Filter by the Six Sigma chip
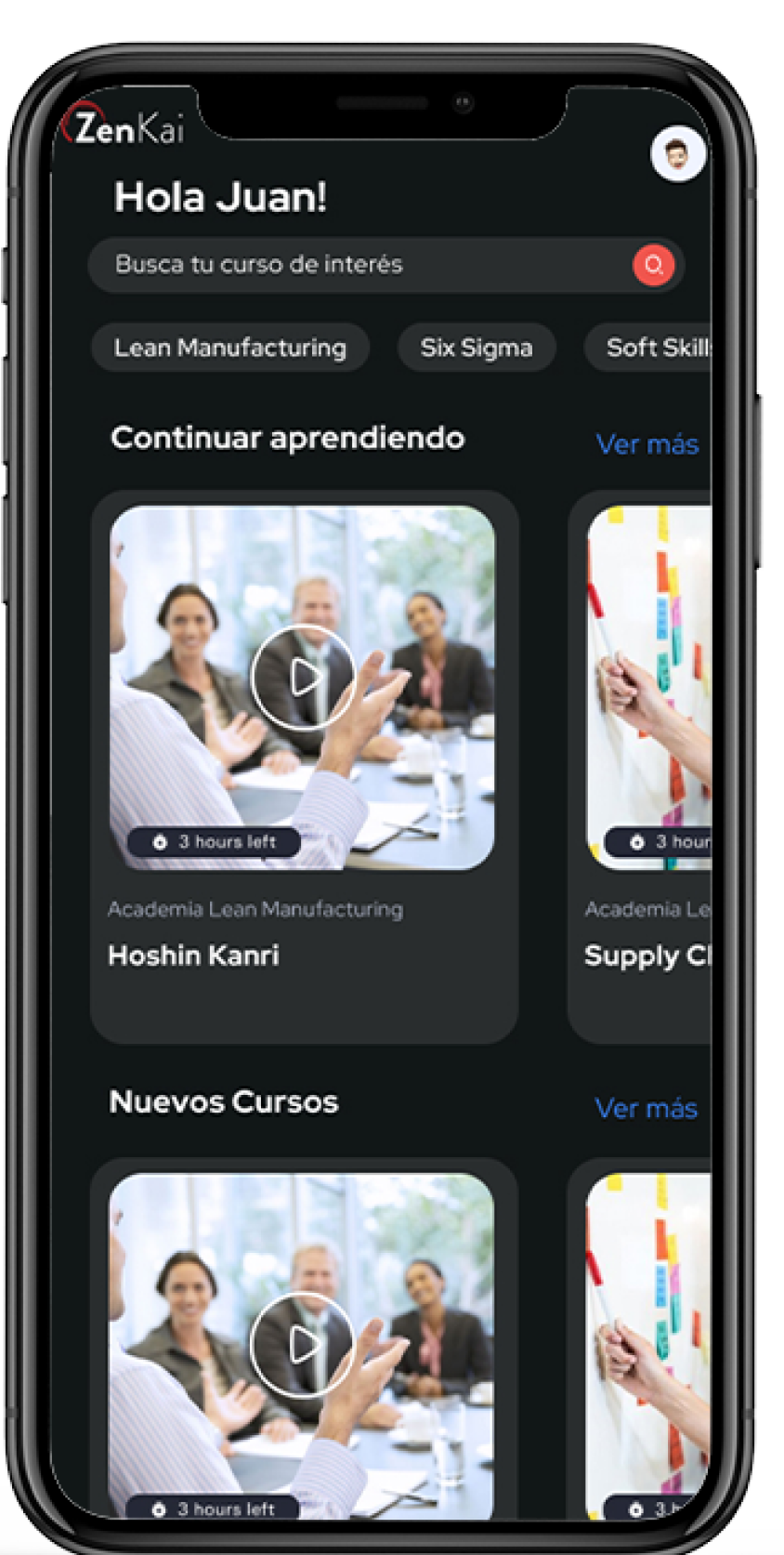Screen dimensions: 784x1555 (x=476, y=348)
